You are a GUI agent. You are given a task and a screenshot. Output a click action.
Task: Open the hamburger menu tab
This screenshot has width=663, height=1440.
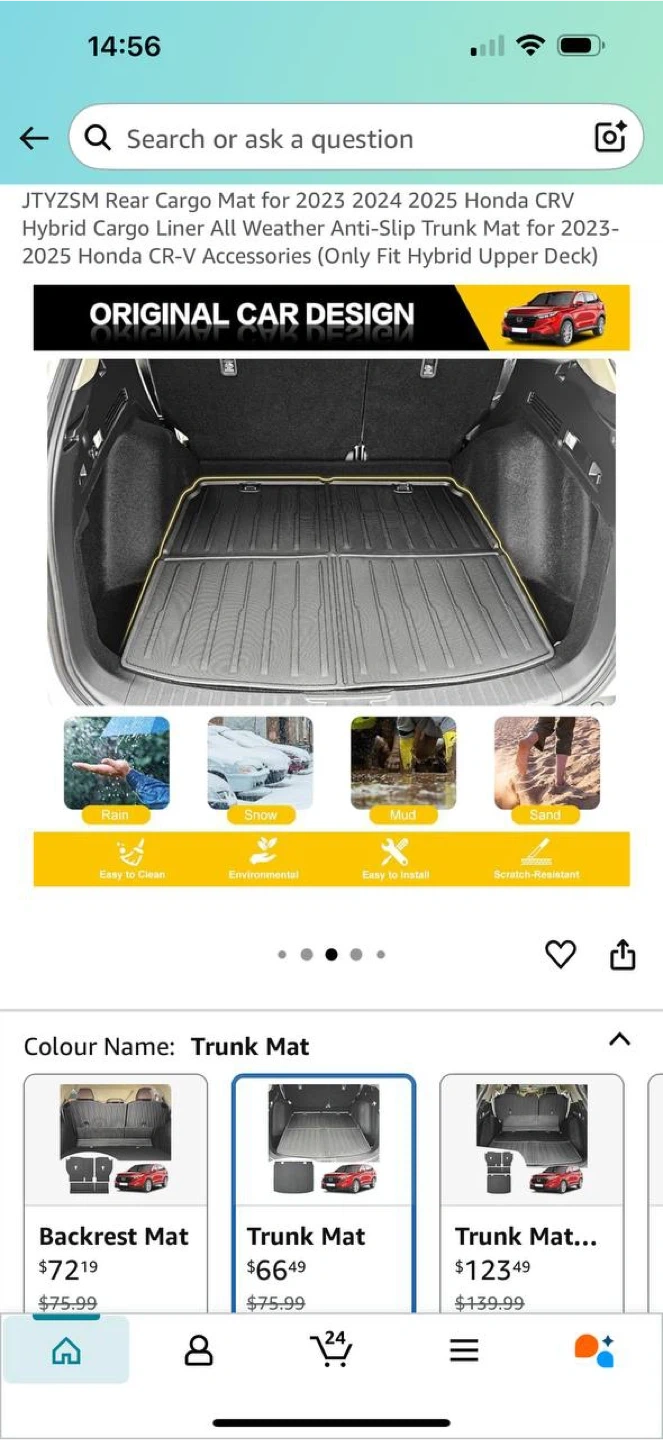463,1351
